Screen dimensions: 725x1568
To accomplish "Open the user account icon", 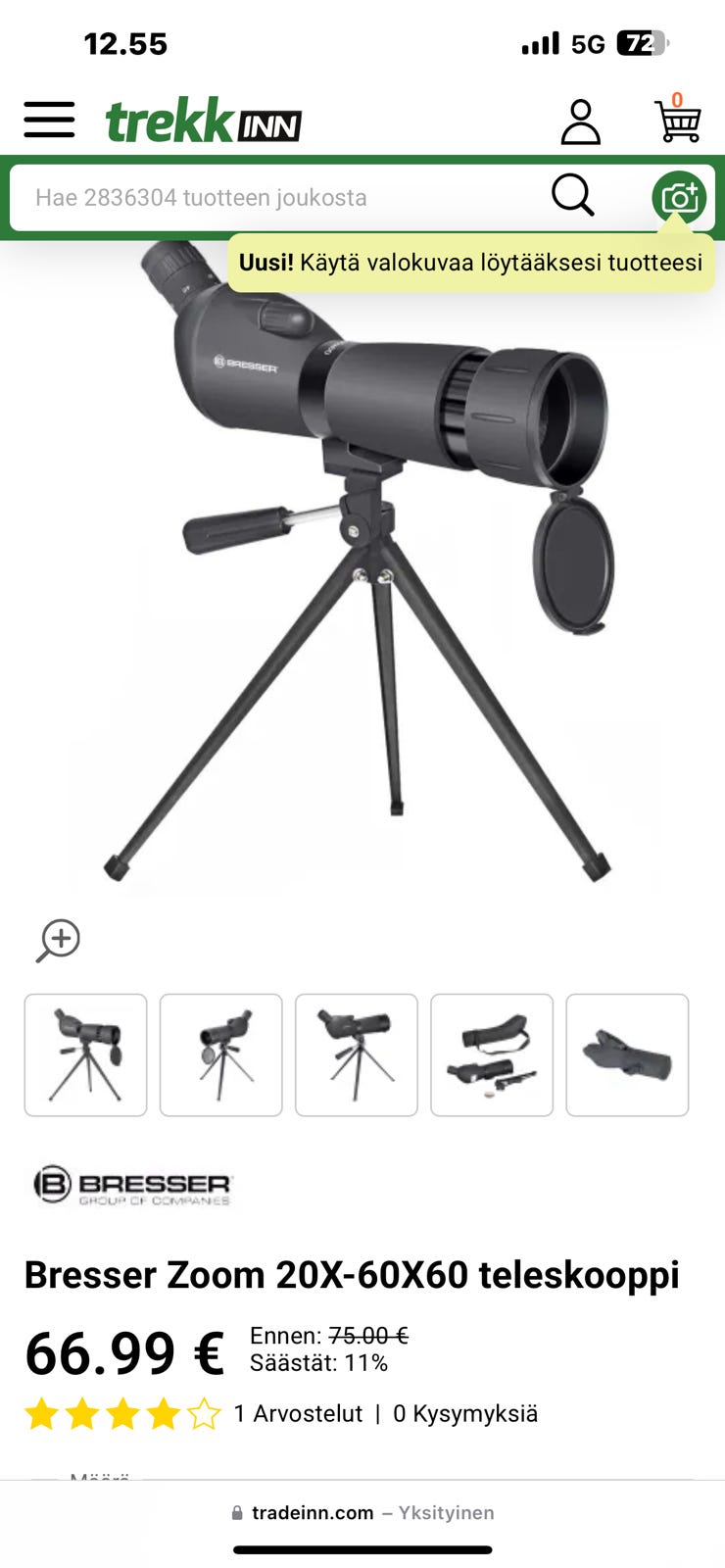I will [580, 122].
